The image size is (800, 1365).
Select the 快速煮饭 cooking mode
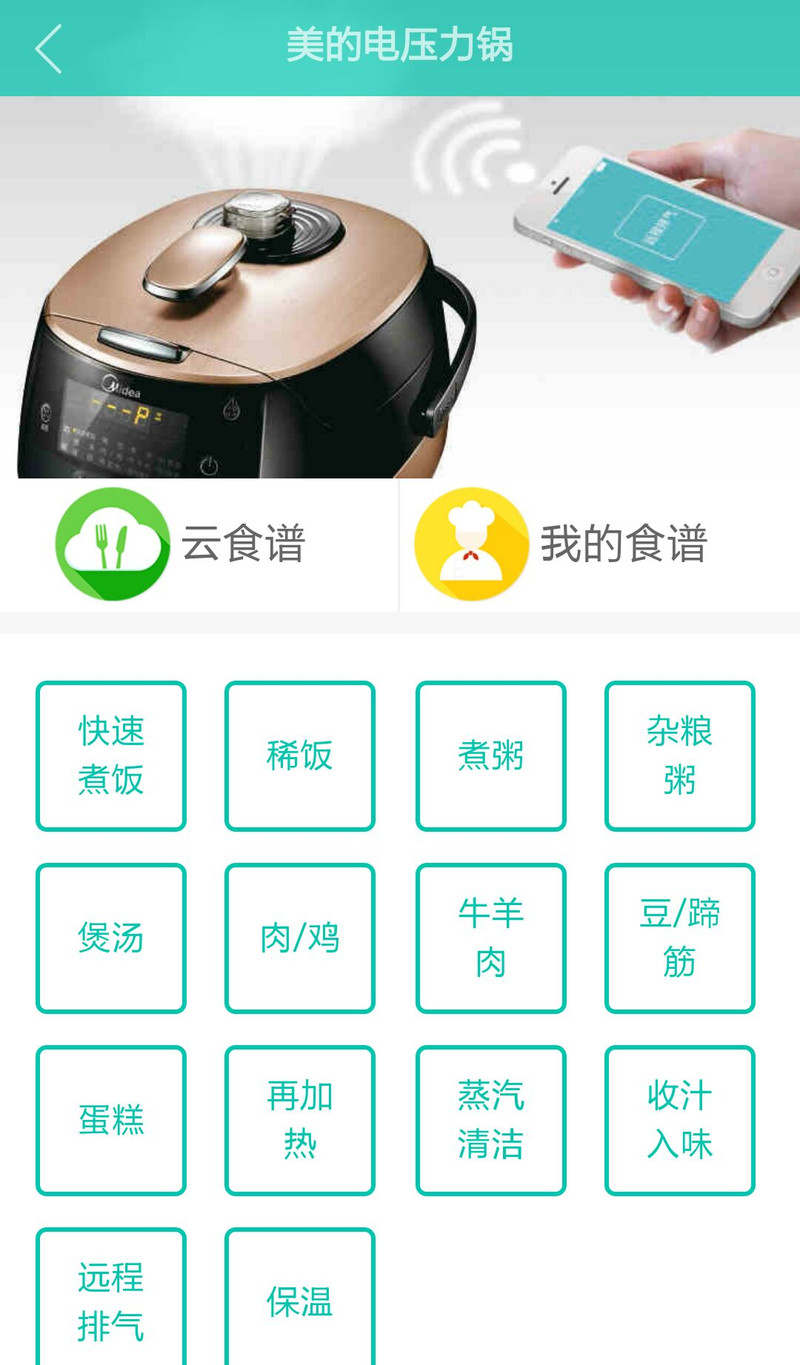pos(111,756)
